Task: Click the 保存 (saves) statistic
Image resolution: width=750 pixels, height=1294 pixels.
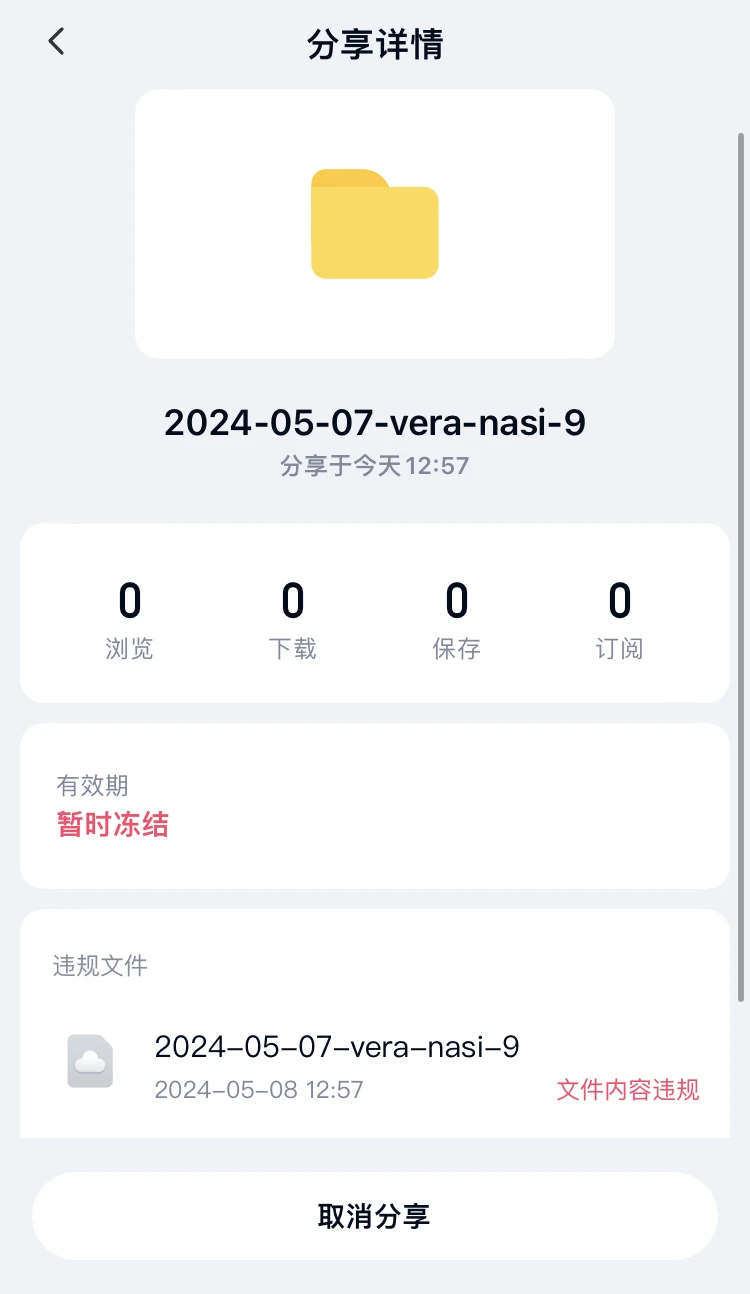Action: (x=456, y=620)
